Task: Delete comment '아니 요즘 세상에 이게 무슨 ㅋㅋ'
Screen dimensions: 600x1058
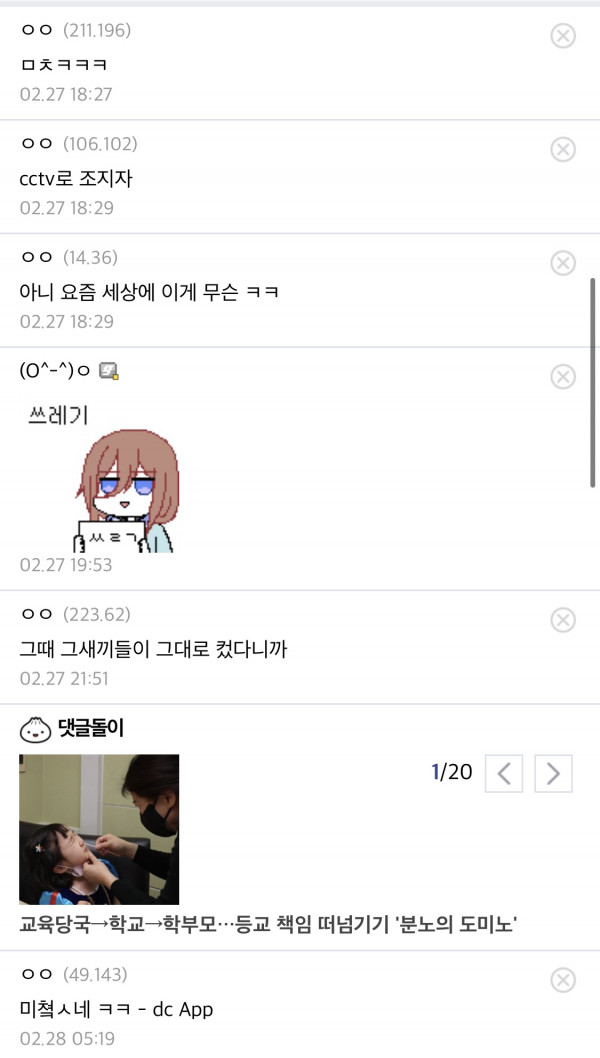Action: click(563, 263)
